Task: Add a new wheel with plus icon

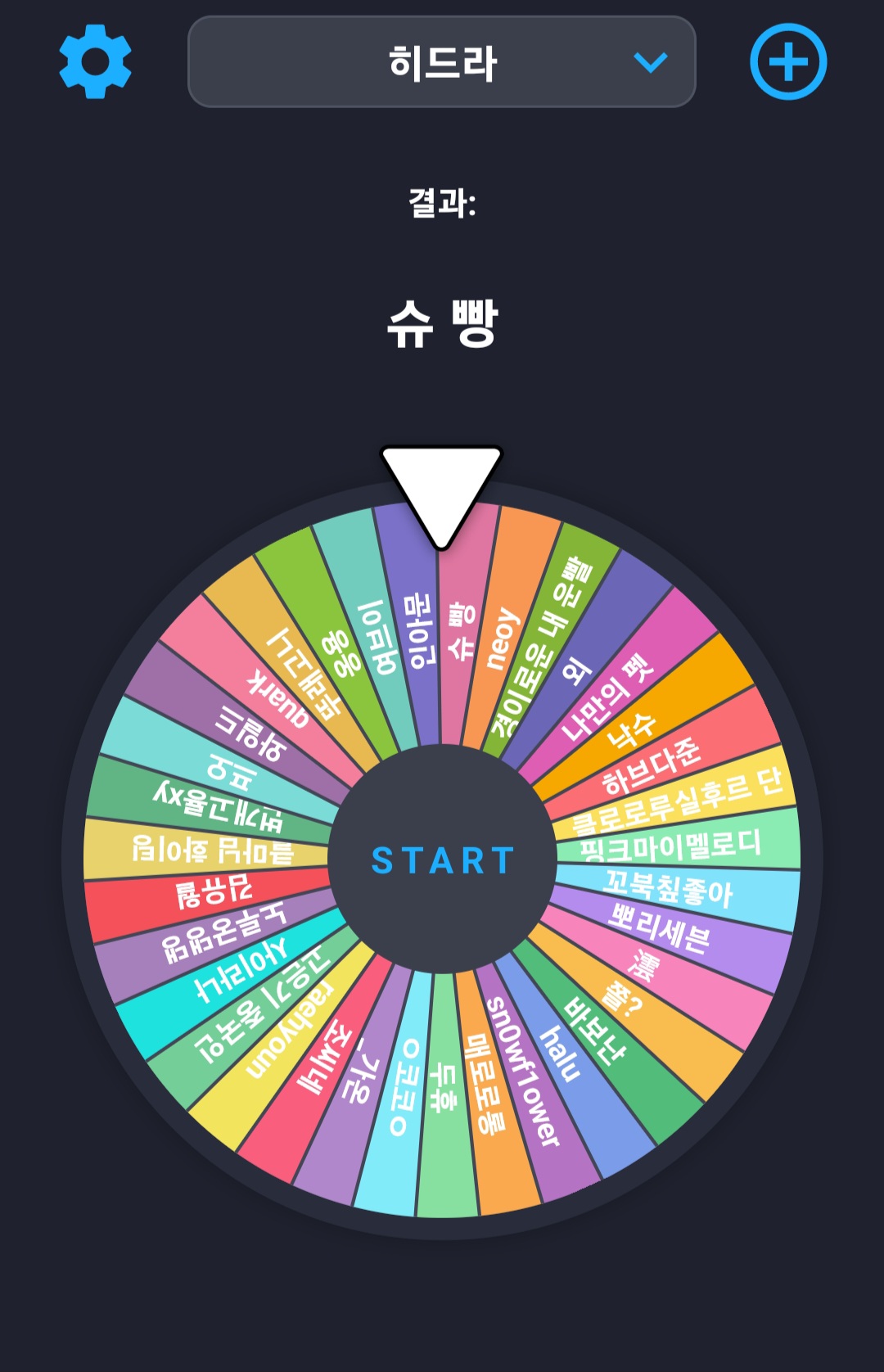Action: 788,61
